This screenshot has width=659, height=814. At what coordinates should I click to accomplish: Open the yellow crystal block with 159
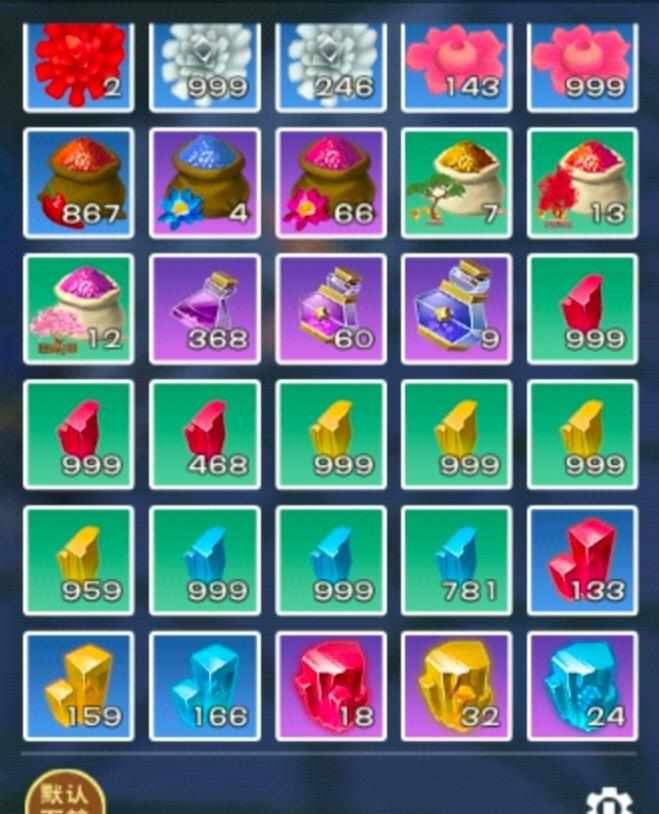coord(79,686)
